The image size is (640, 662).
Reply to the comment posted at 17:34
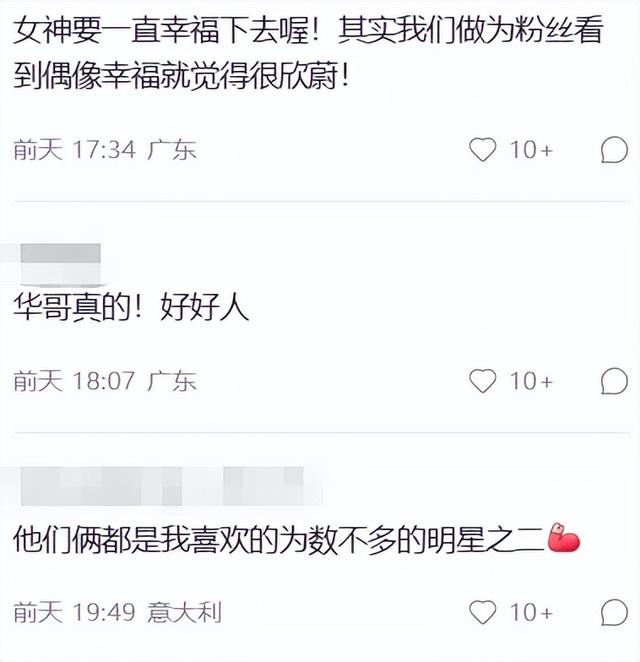click(x=612, y=150)
